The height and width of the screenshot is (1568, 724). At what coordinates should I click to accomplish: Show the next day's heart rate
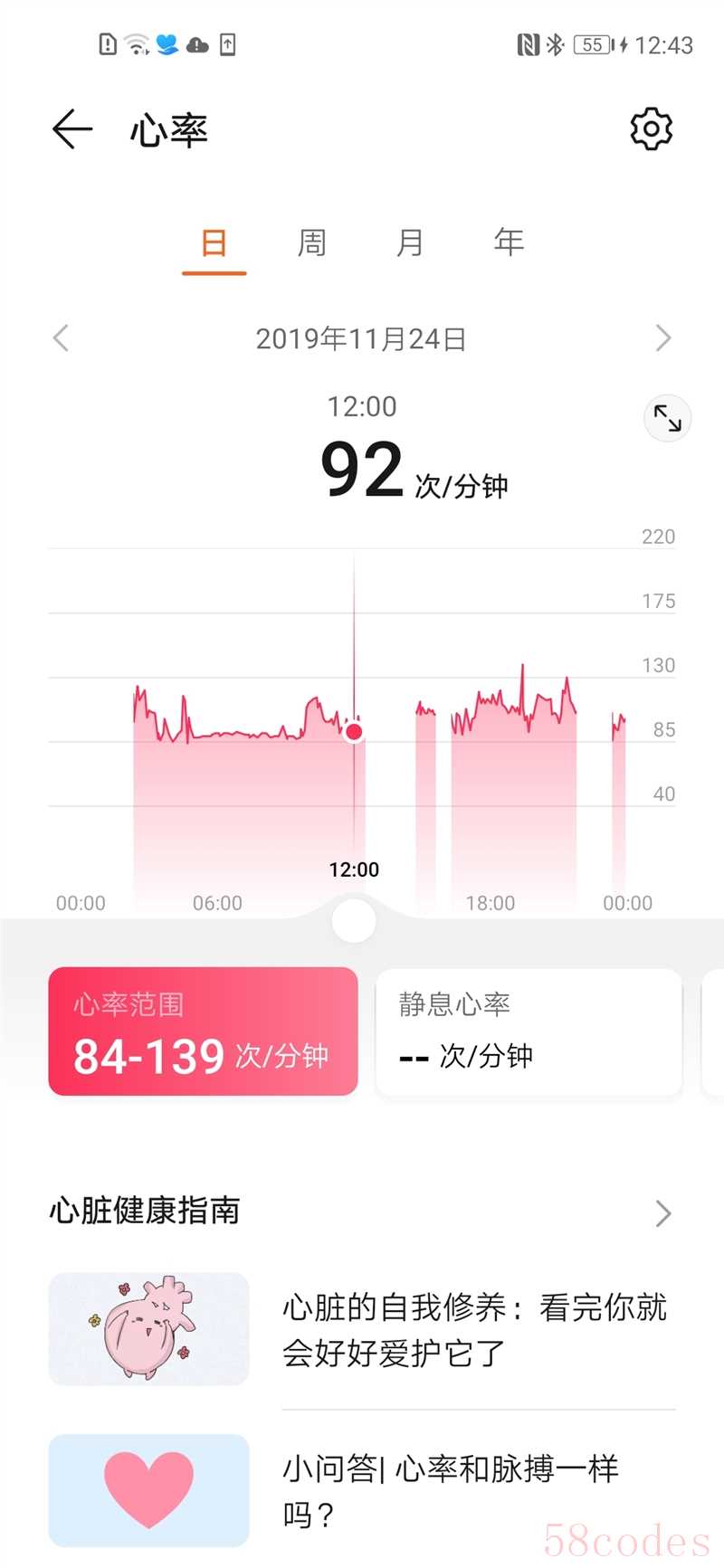point(663,338)
